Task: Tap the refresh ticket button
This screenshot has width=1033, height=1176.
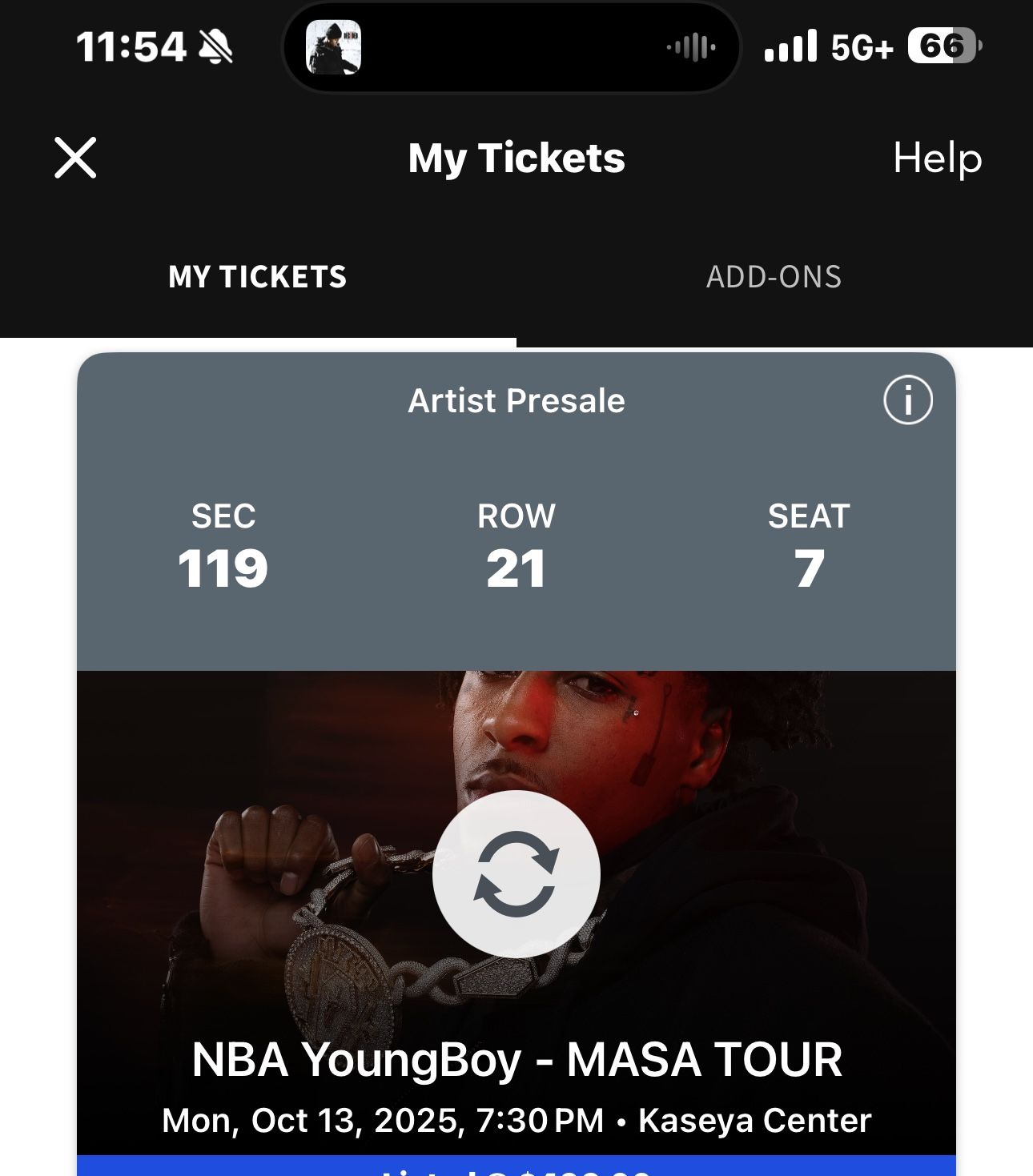Action: (516, 874)
